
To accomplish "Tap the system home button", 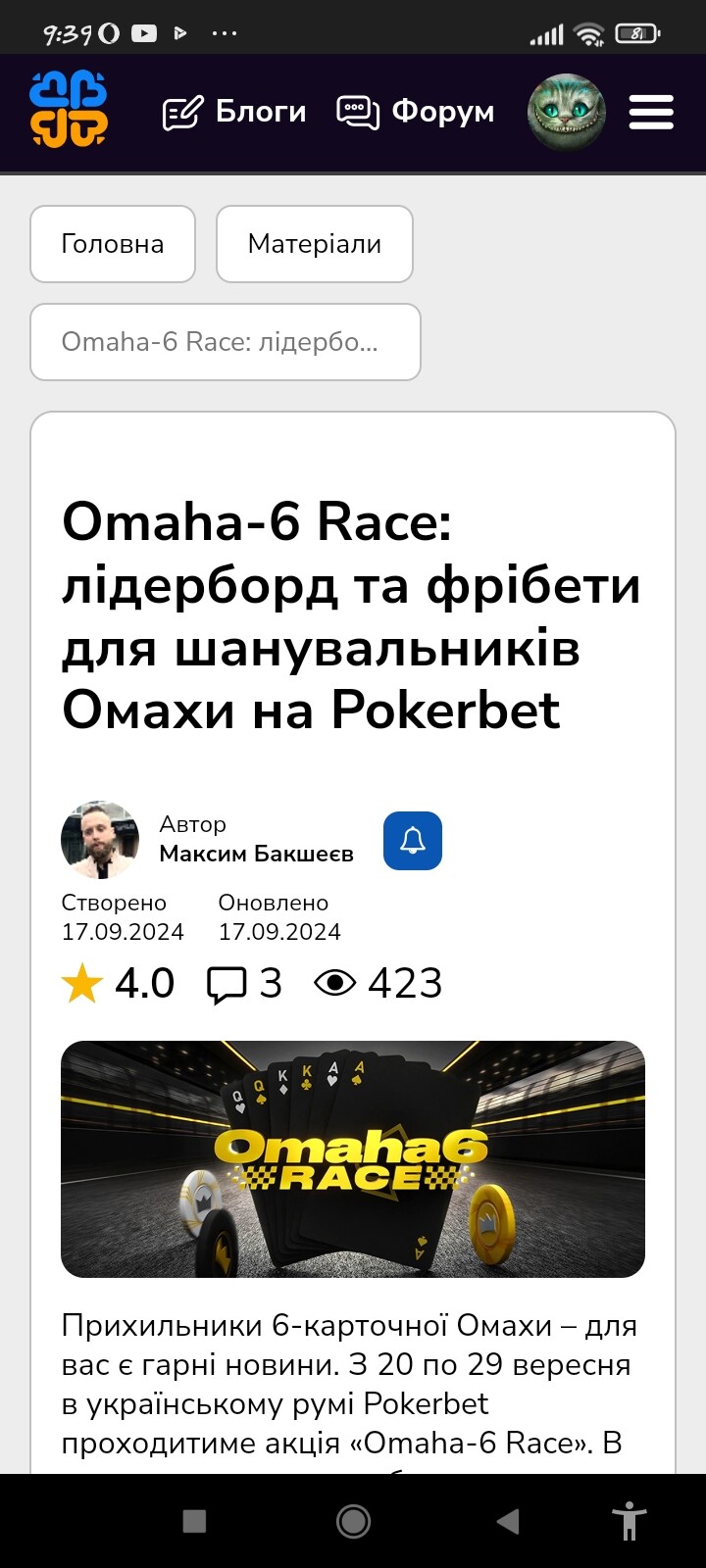I will pyautogui.click(x=353, y=1521).
